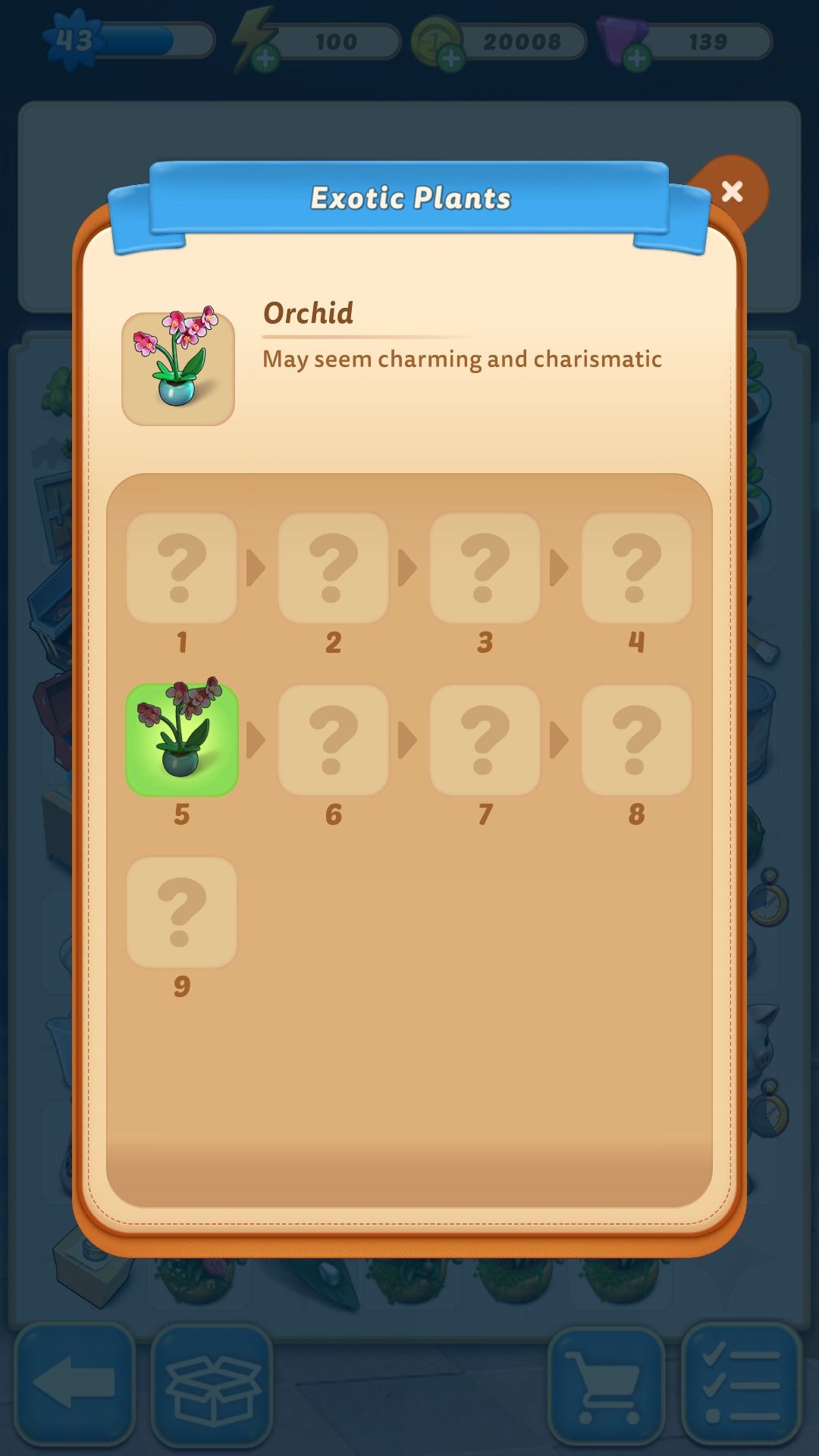Tap the locked item number 2

click(x=334, y=568)
